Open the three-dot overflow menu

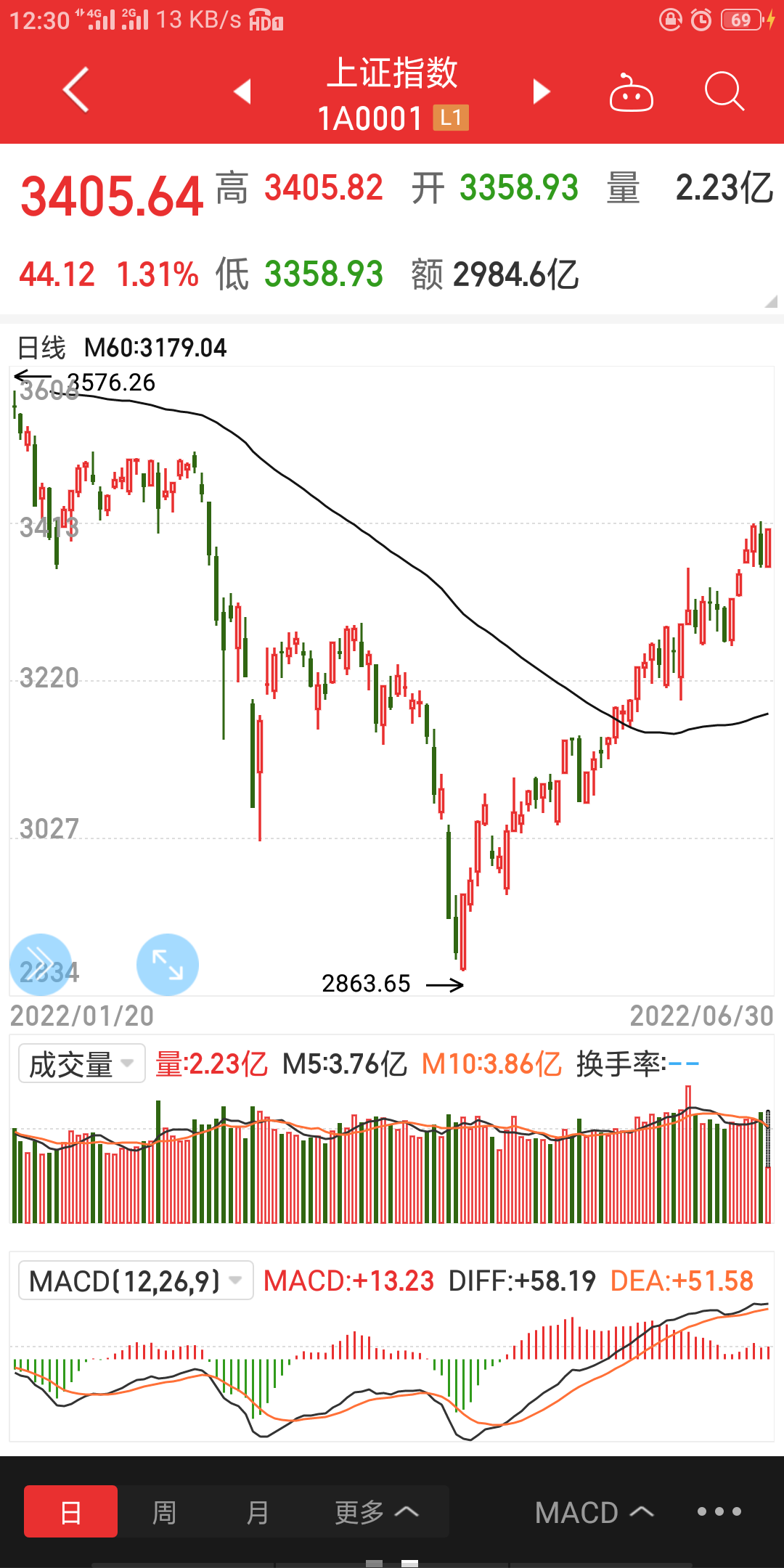click(x=719, y=1511)
